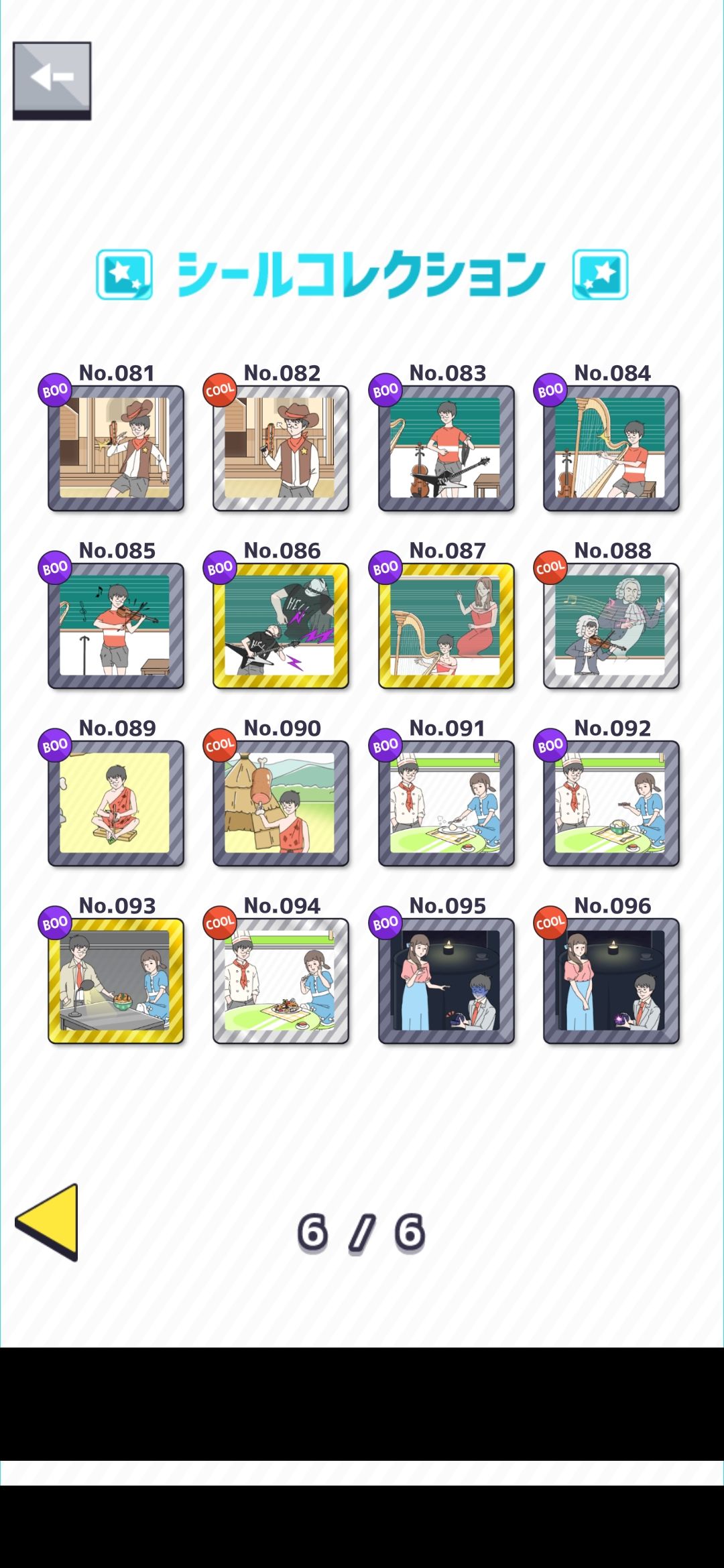The width and height of the screenshot is (724, 1568).
Task: Click the BOO badge on sticker No.093
Action: pyautogui.click(x=55, y=921)
